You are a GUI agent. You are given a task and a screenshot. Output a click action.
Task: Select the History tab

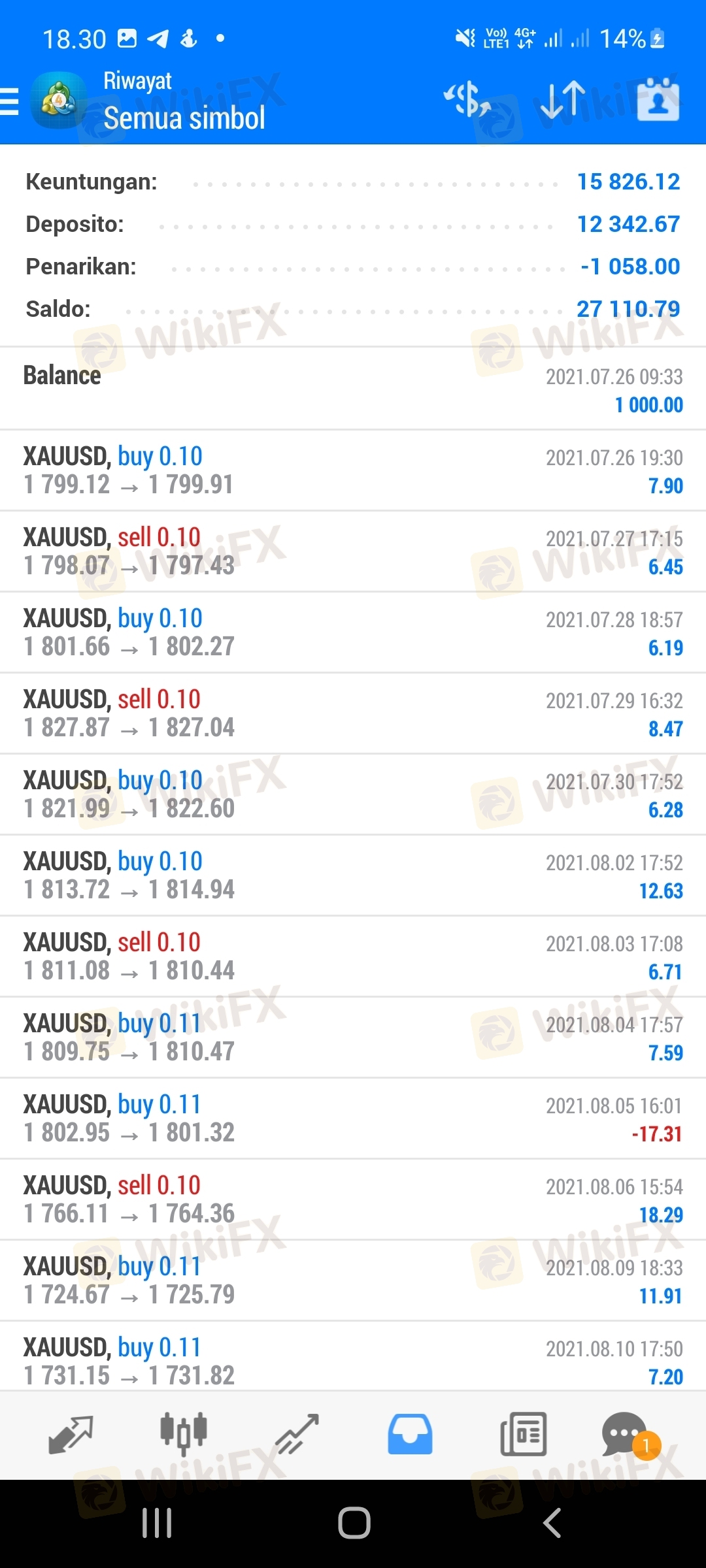[x=410, y=1434]
